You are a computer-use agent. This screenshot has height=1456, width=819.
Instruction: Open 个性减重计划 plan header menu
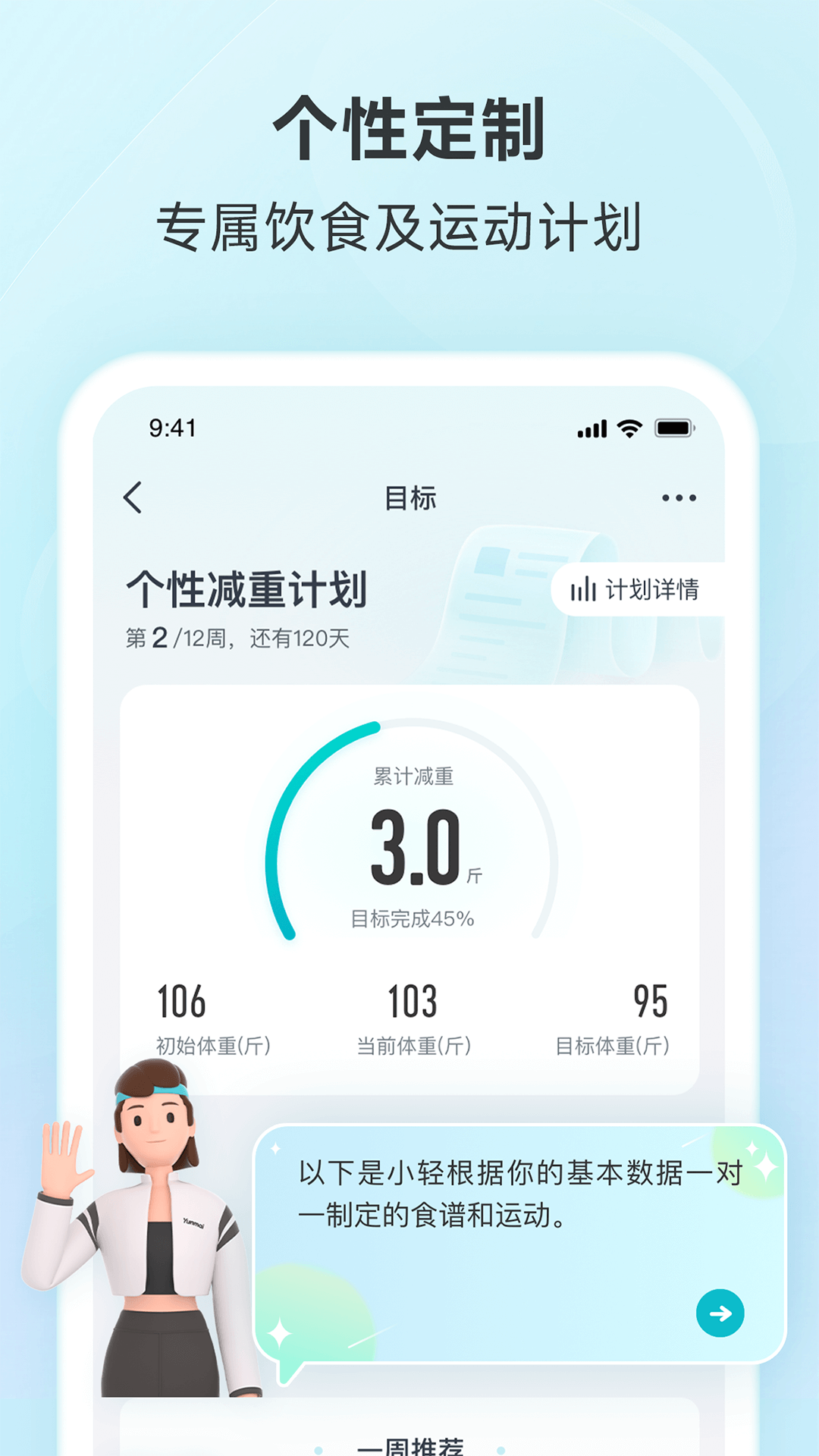pyautogui.click(x=246, y=588)
